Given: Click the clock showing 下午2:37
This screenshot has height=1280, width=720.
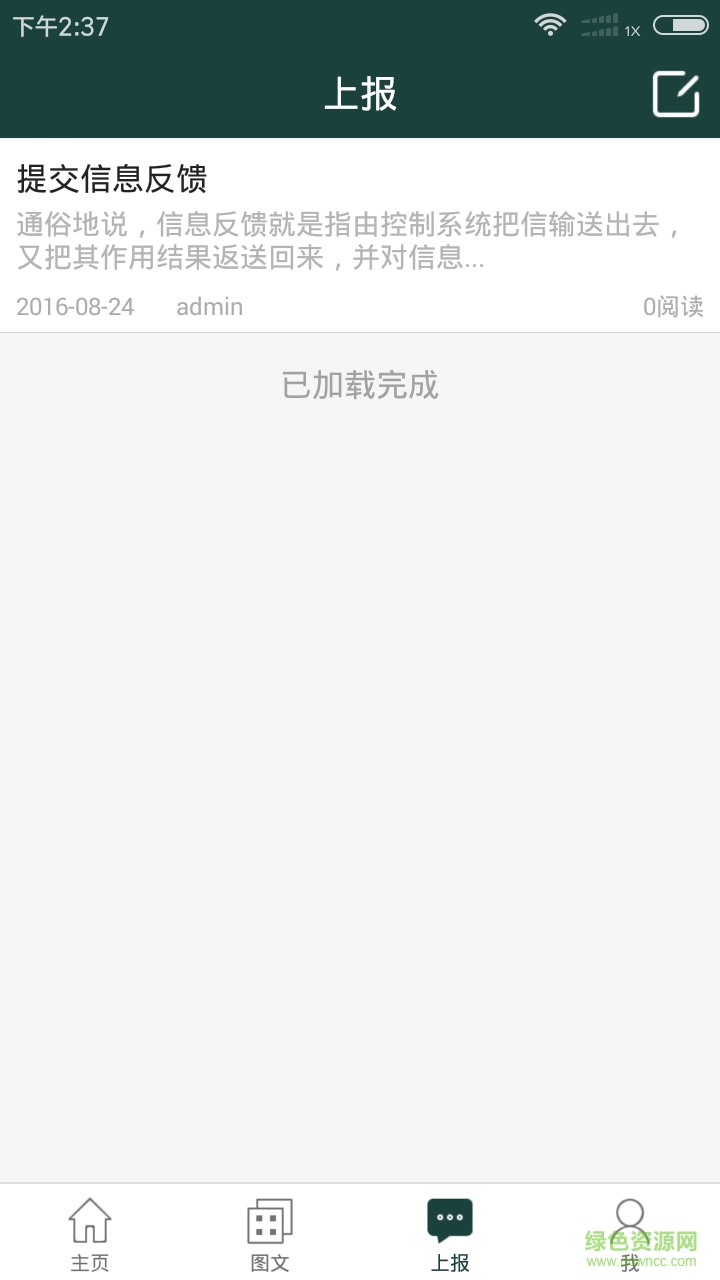Looking at the screenshot, I should point(58,26).
